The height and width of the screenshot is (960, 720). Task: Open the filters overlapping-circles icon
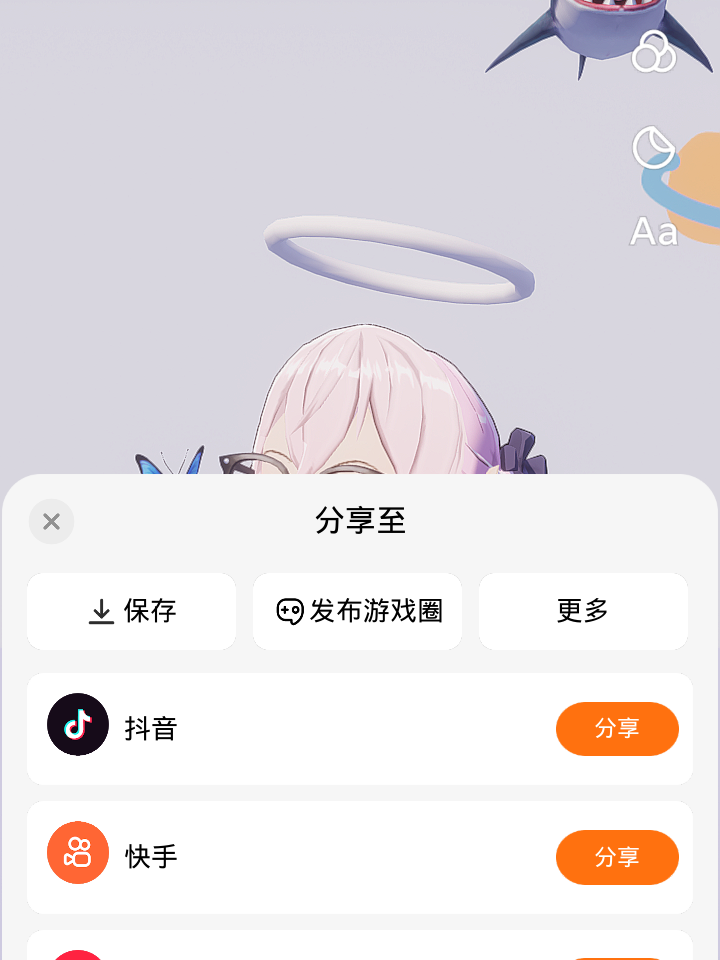pos(654,52)
